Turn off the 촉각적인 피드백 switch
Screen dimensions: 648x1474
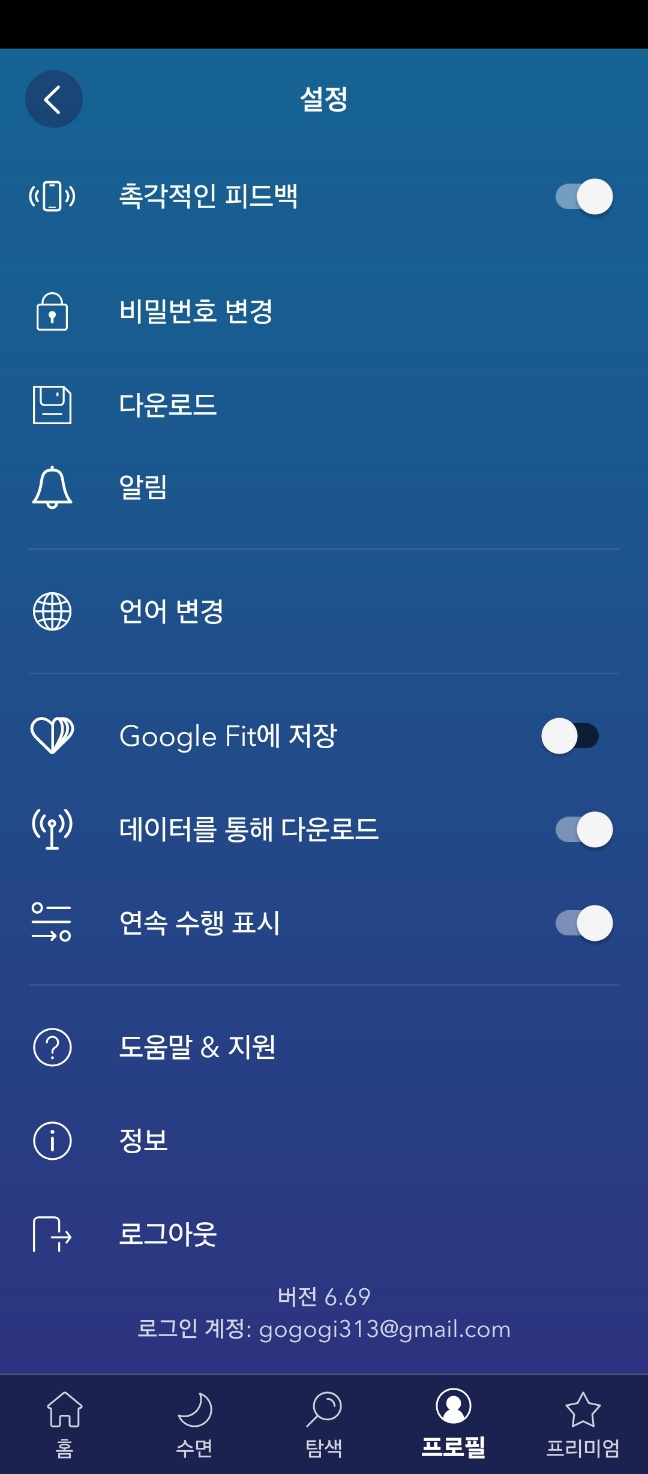coord(584,196)
